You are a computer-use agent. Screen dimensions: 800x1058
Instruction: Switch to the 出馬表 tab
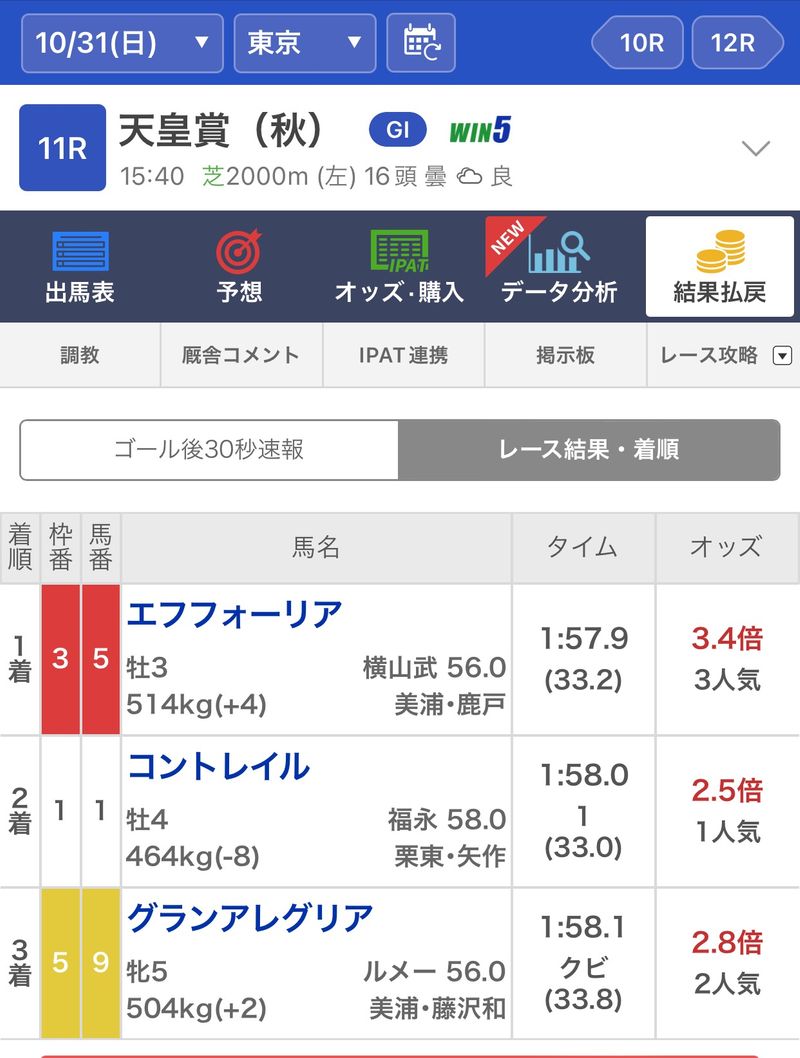[x=80, y=267]
